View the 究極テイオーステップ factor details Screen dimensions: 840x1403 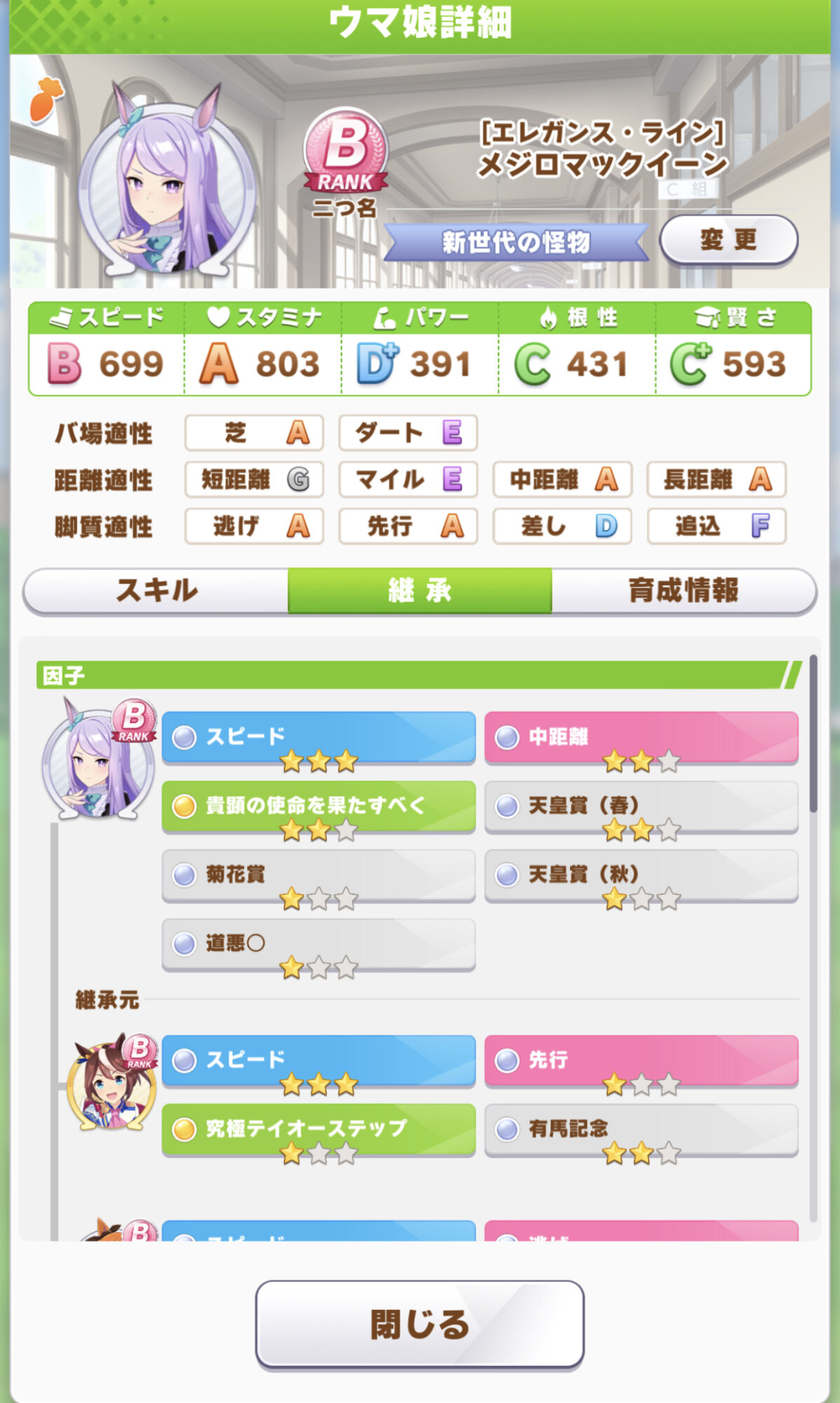point(318,1128)
